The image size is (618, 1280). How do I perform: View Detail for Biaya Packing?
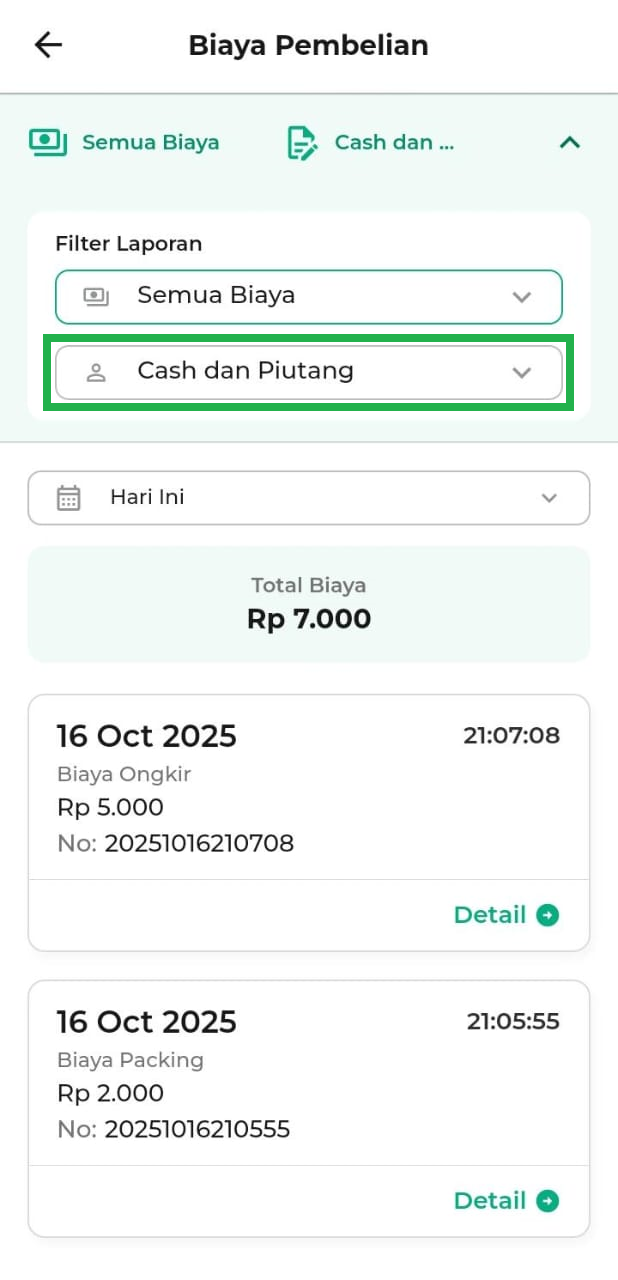(x=506, y=1201)
